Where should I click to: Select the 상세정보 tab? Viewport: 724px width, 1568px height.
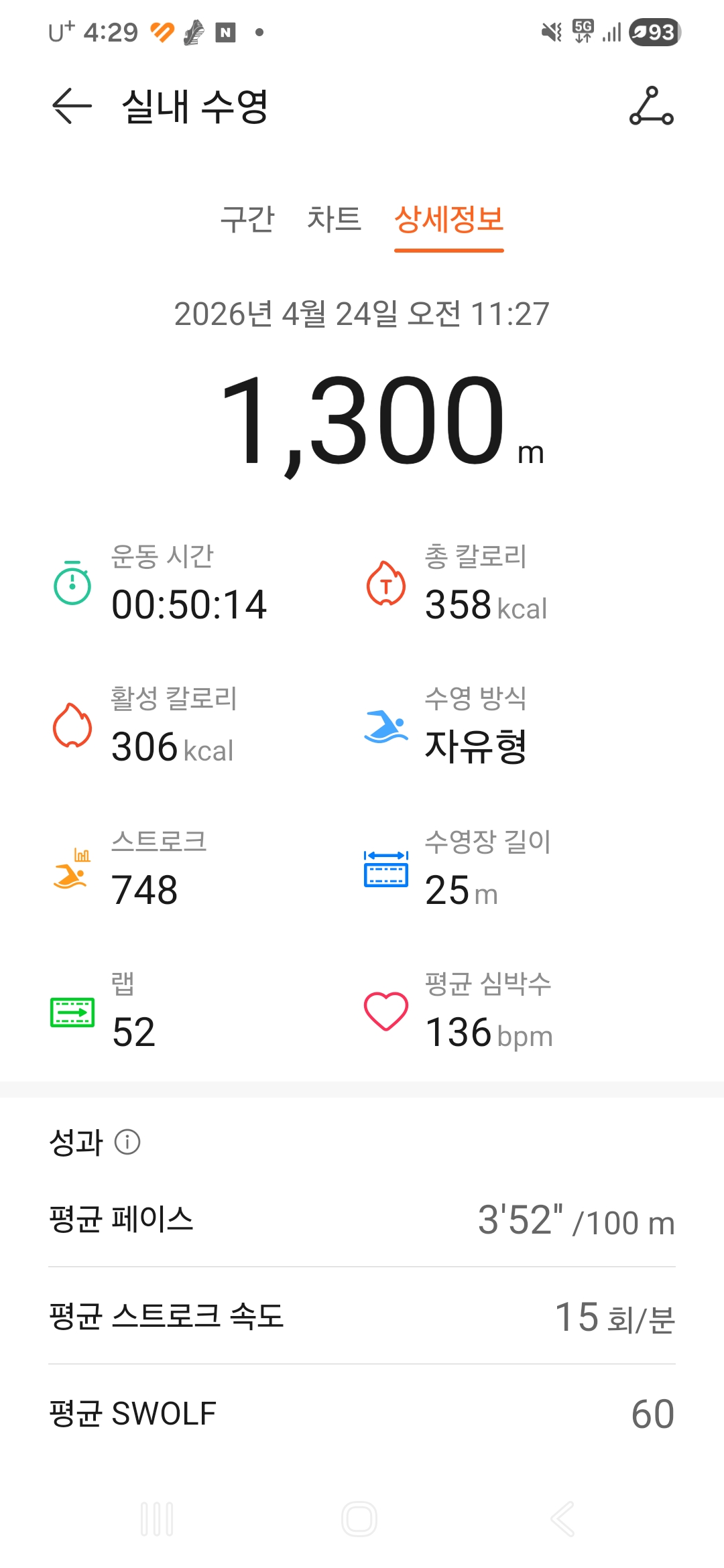click(448, 219)
